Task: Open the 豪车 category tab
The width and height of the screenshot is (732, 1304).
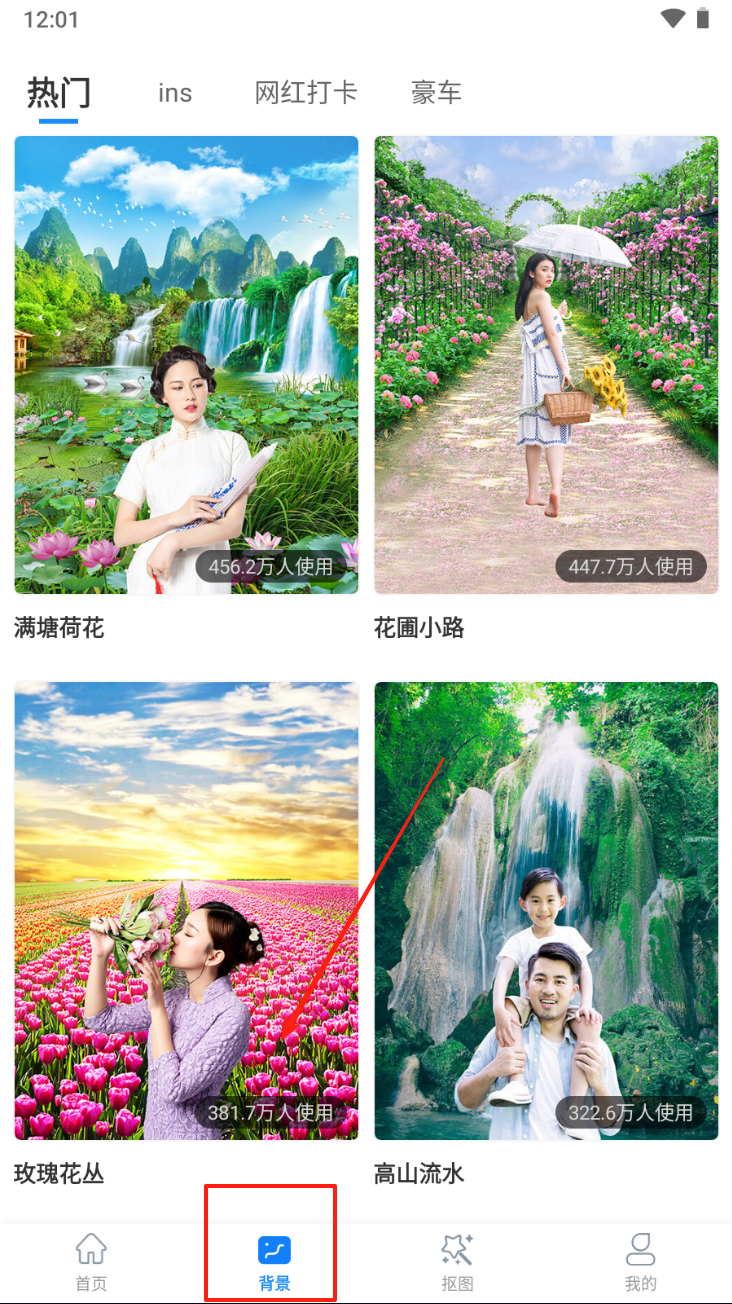Action: [x=436, y=93]
